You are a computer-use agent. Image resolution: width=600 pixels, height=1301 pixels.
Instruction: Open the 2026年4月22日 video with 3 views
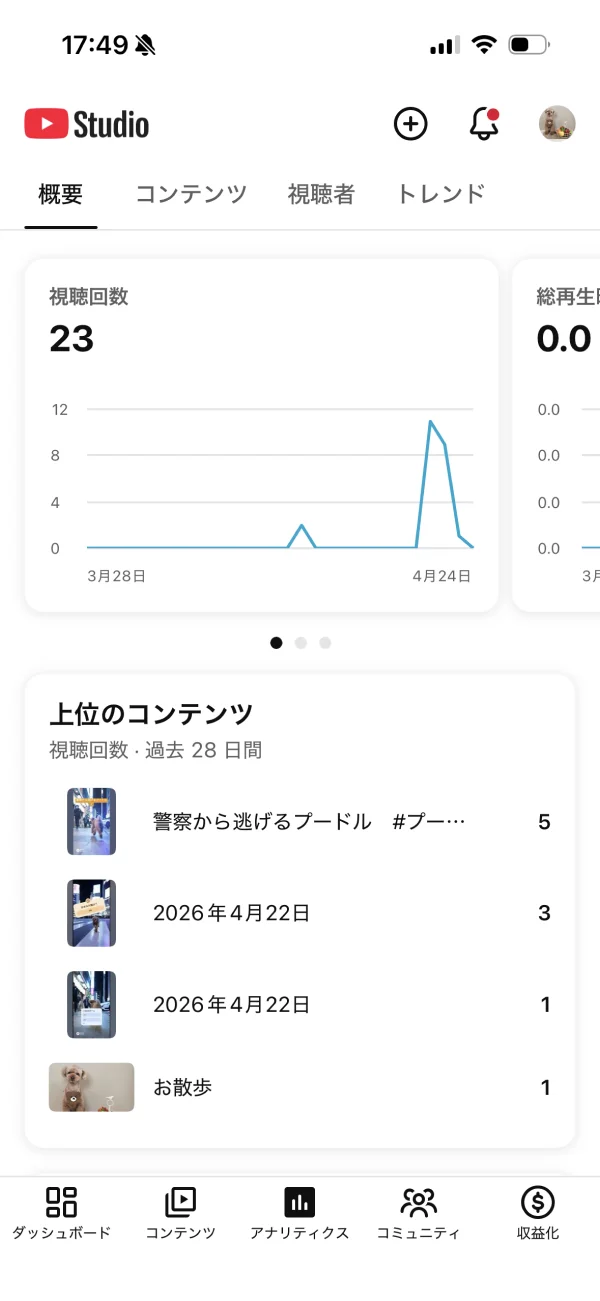click(300, 913)
